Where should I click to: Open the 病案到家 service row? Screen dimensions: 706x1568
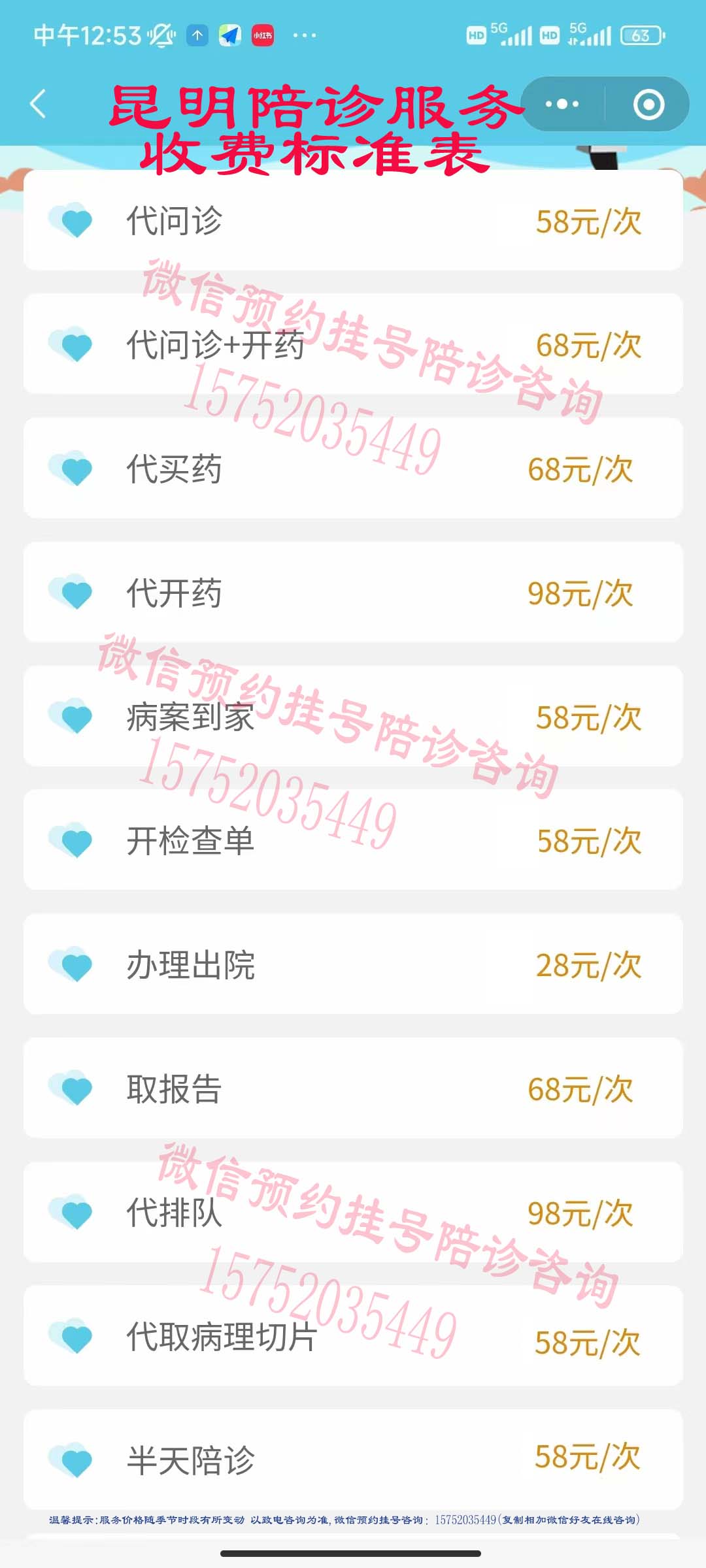click(353, 716)
